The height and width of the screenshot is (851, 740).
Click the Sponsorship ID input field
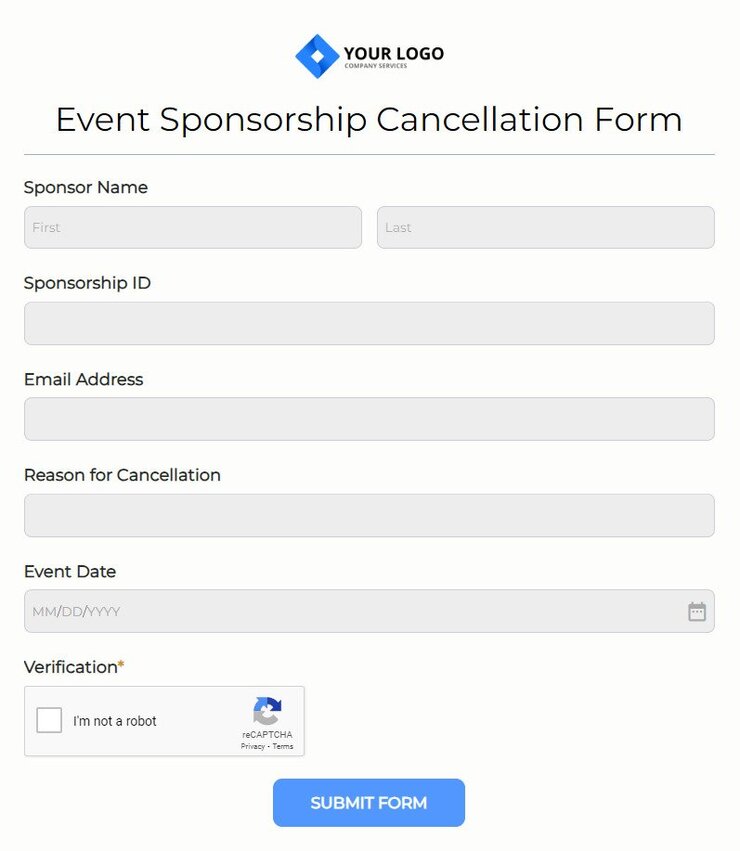369,323
